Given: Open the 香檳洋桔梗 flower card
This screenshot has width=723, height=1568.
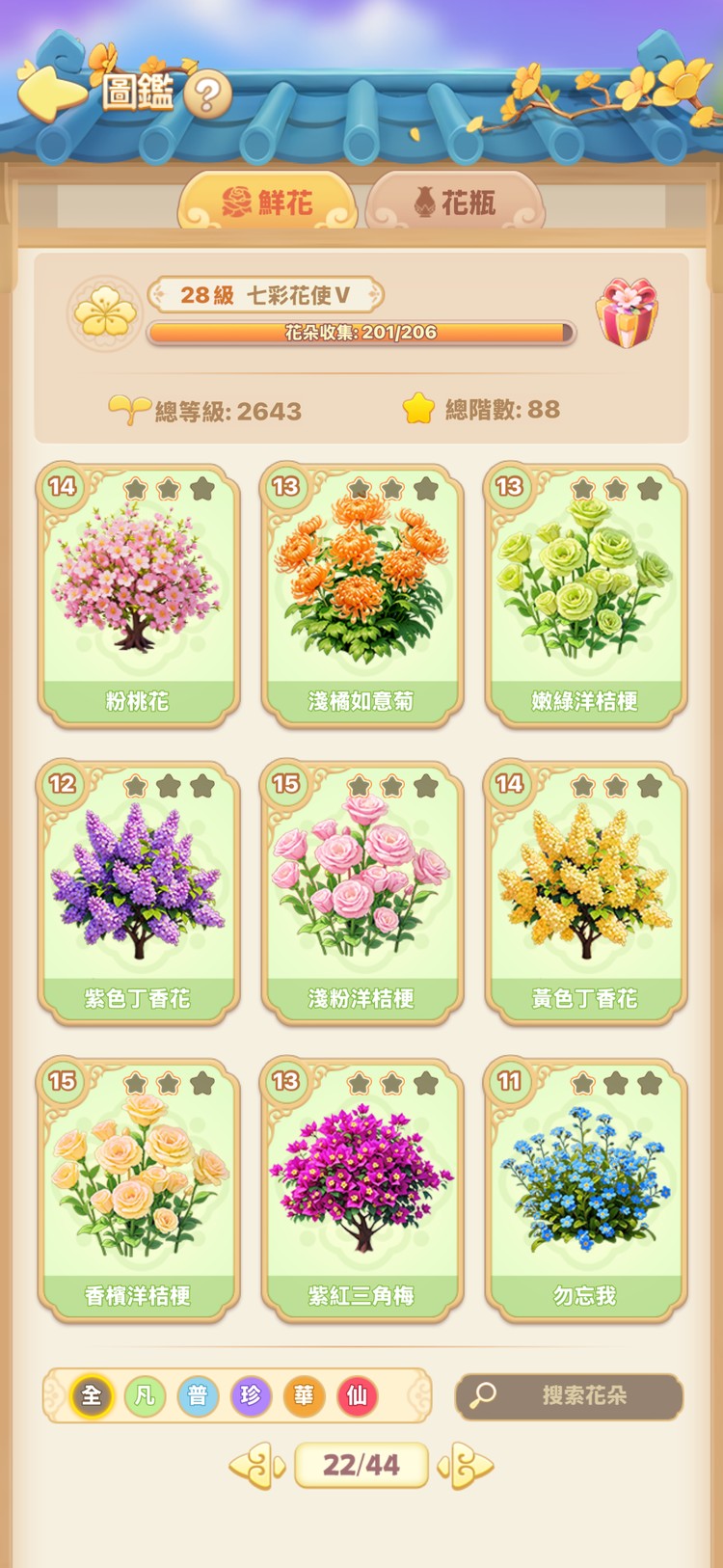Looking at the screenshot, I should point(138,1189).
